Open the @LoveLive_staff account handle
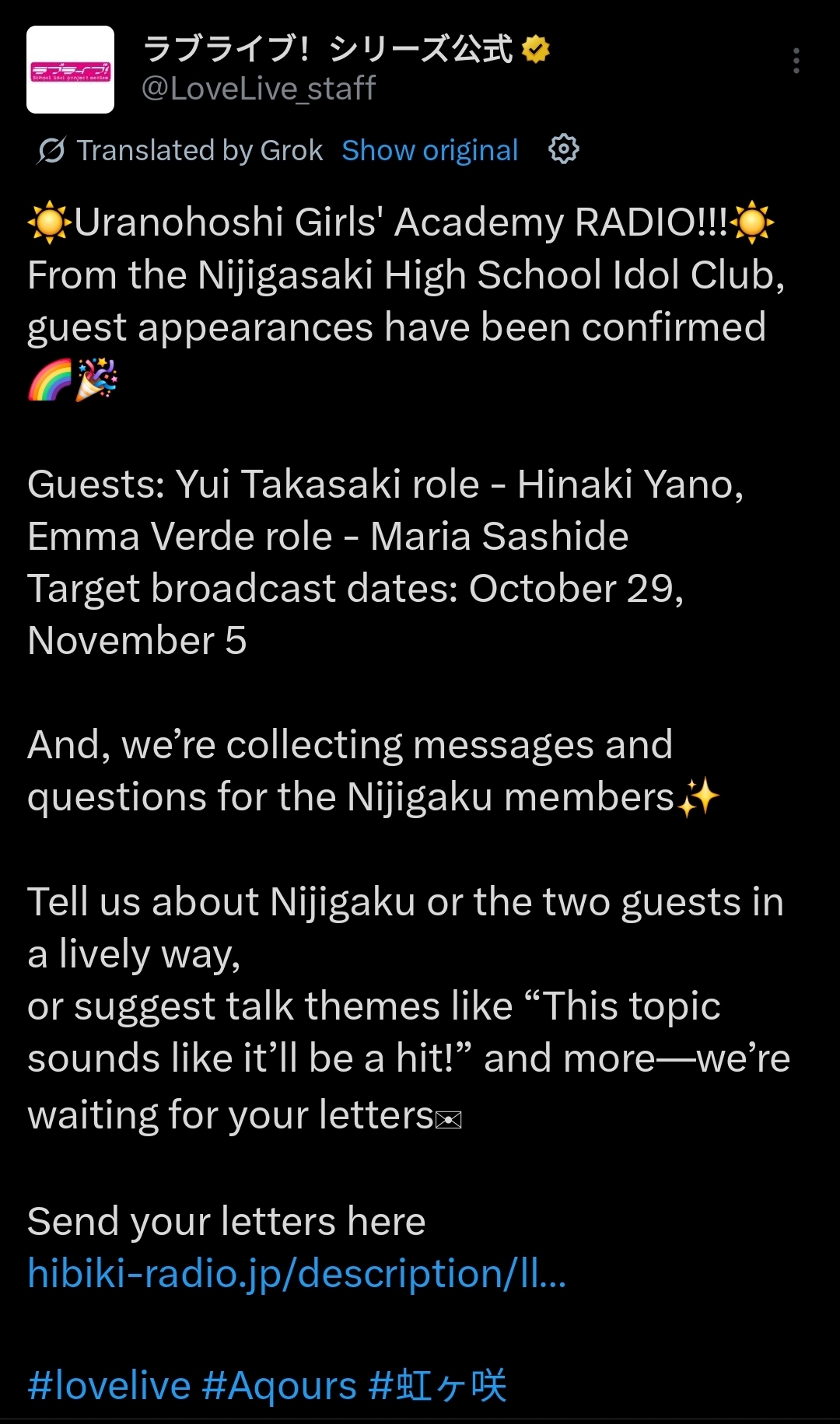 coord(258,89)
